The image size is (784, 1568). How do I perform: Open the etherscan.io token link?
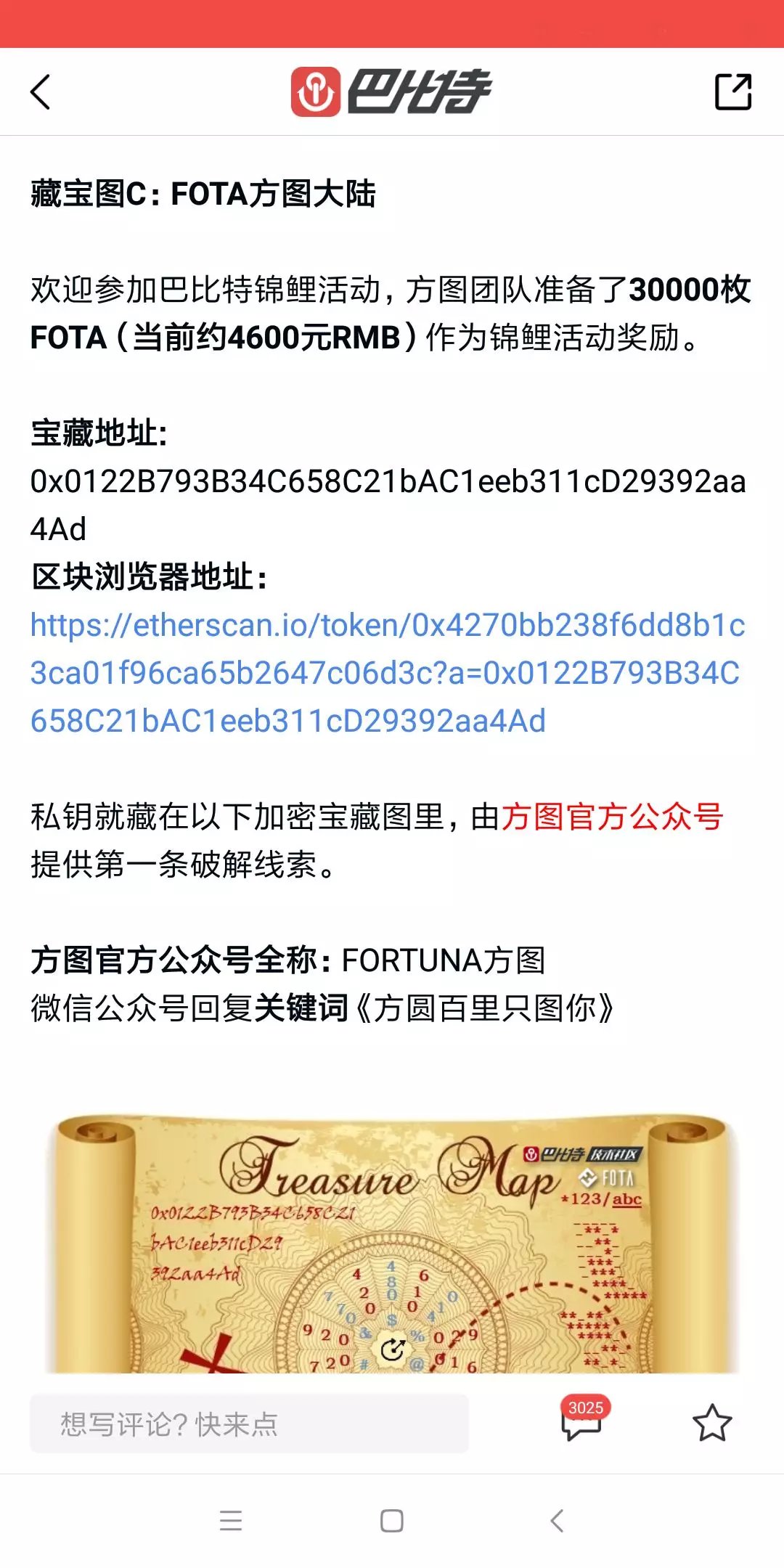pyautogui.click(x=386, y=673)
